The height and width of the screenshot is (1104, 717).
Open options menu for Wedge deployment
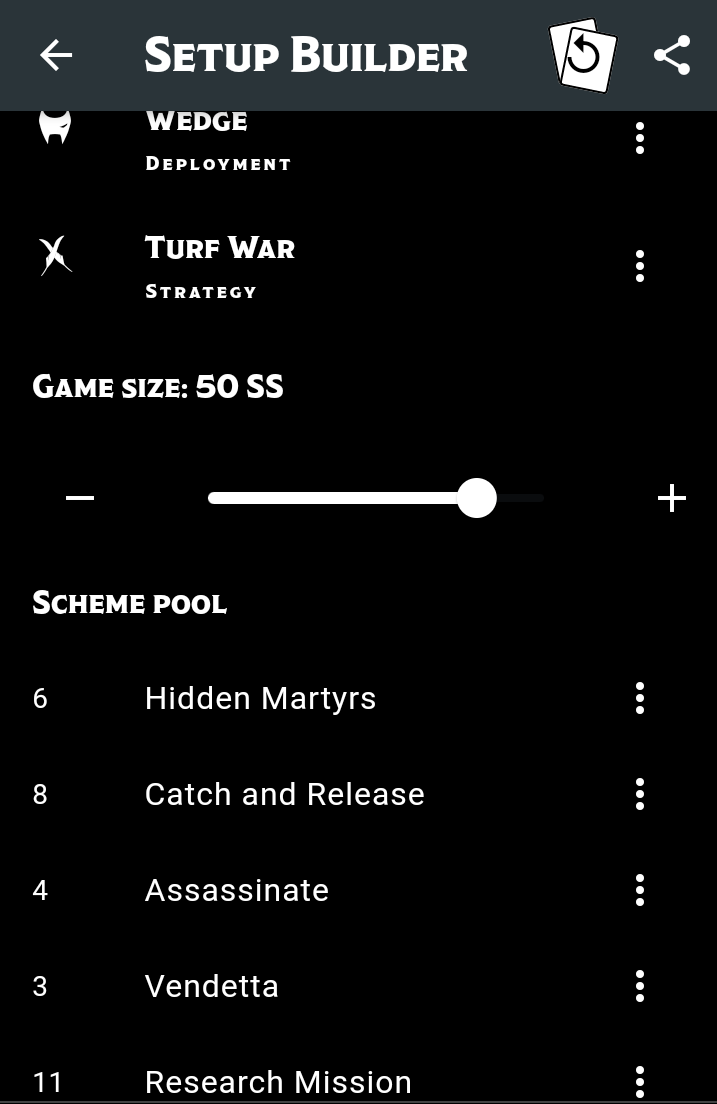pos(640,138)
